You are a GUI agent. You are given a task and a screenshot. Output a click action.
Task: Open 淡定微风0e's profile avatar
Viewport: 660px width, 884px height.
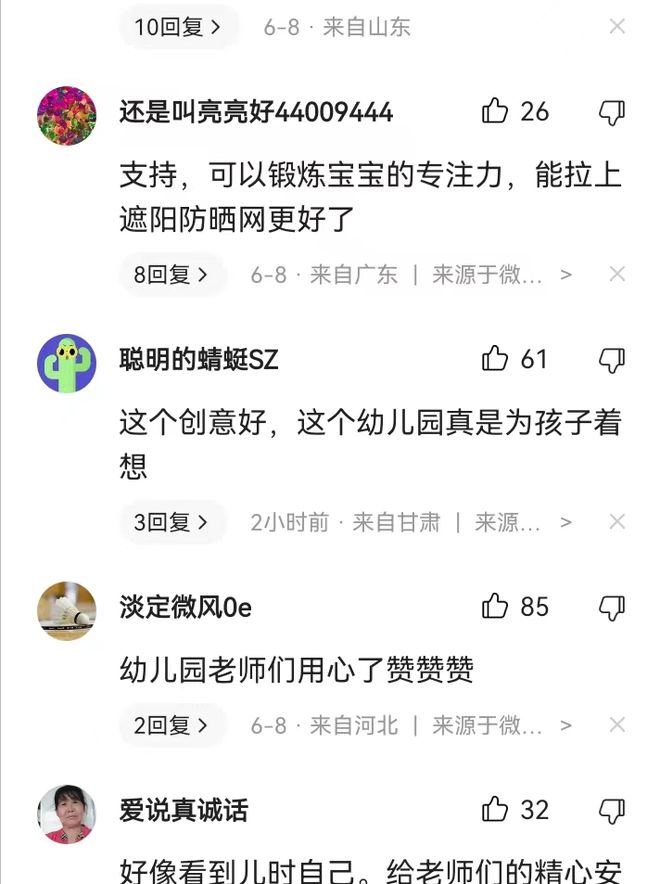(x=67, y=611)
